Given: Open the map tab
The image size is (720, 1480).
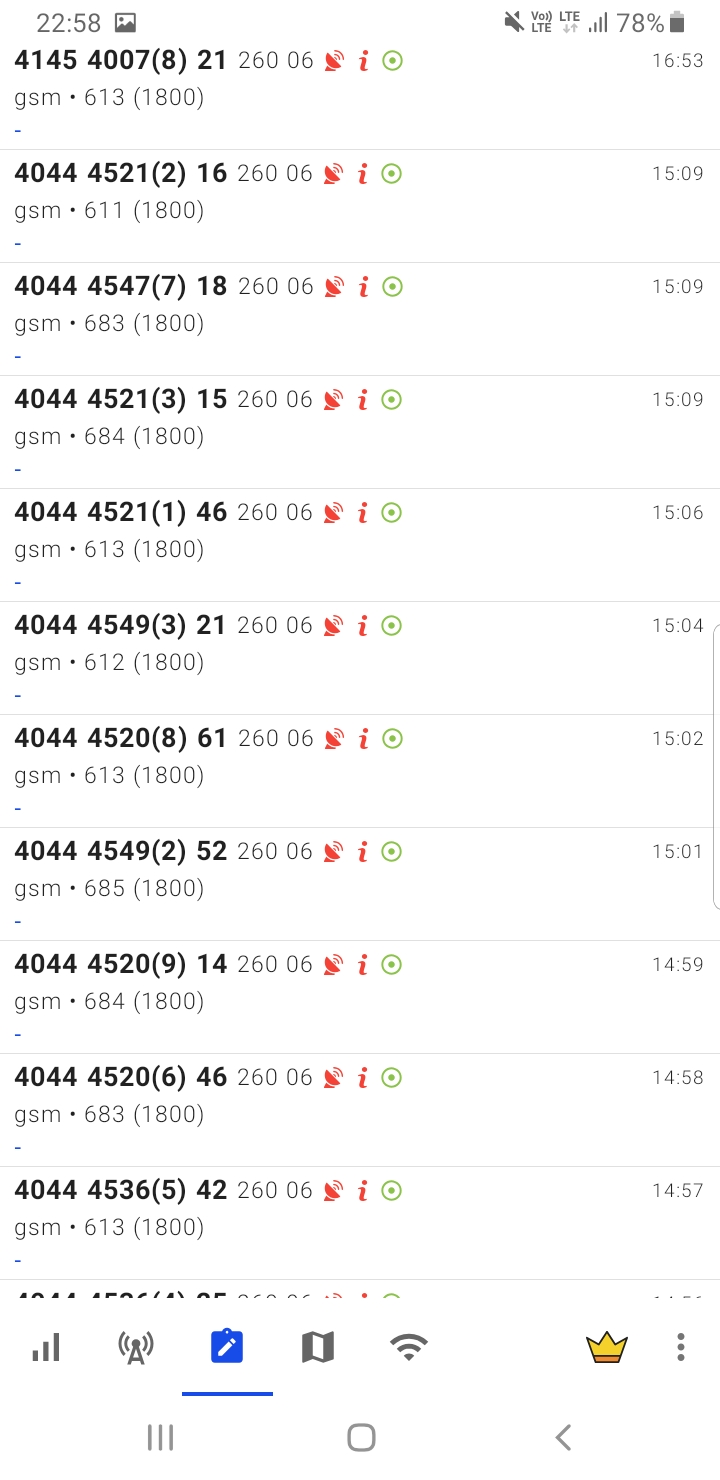Looking at the screenshot, I should coord(318,1348).
